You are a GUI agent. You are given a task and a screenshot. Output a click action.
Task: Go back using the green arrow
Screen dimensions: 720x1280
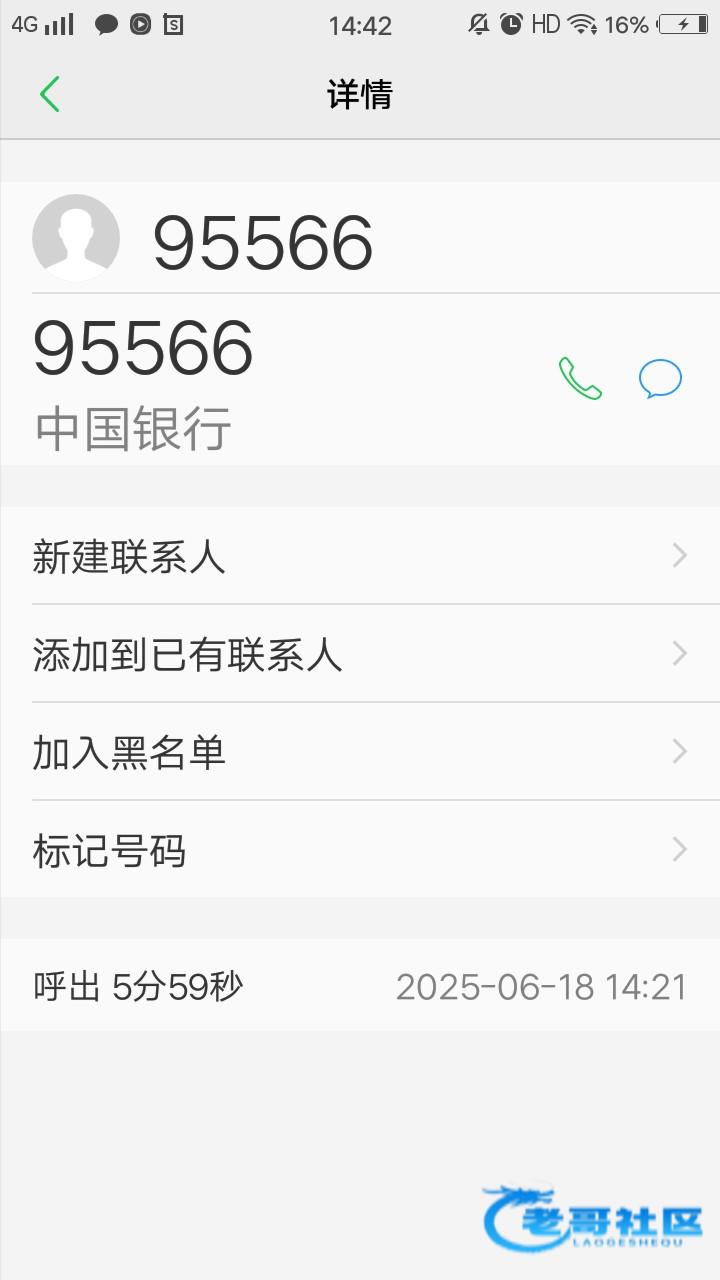[x=50, y=94]
